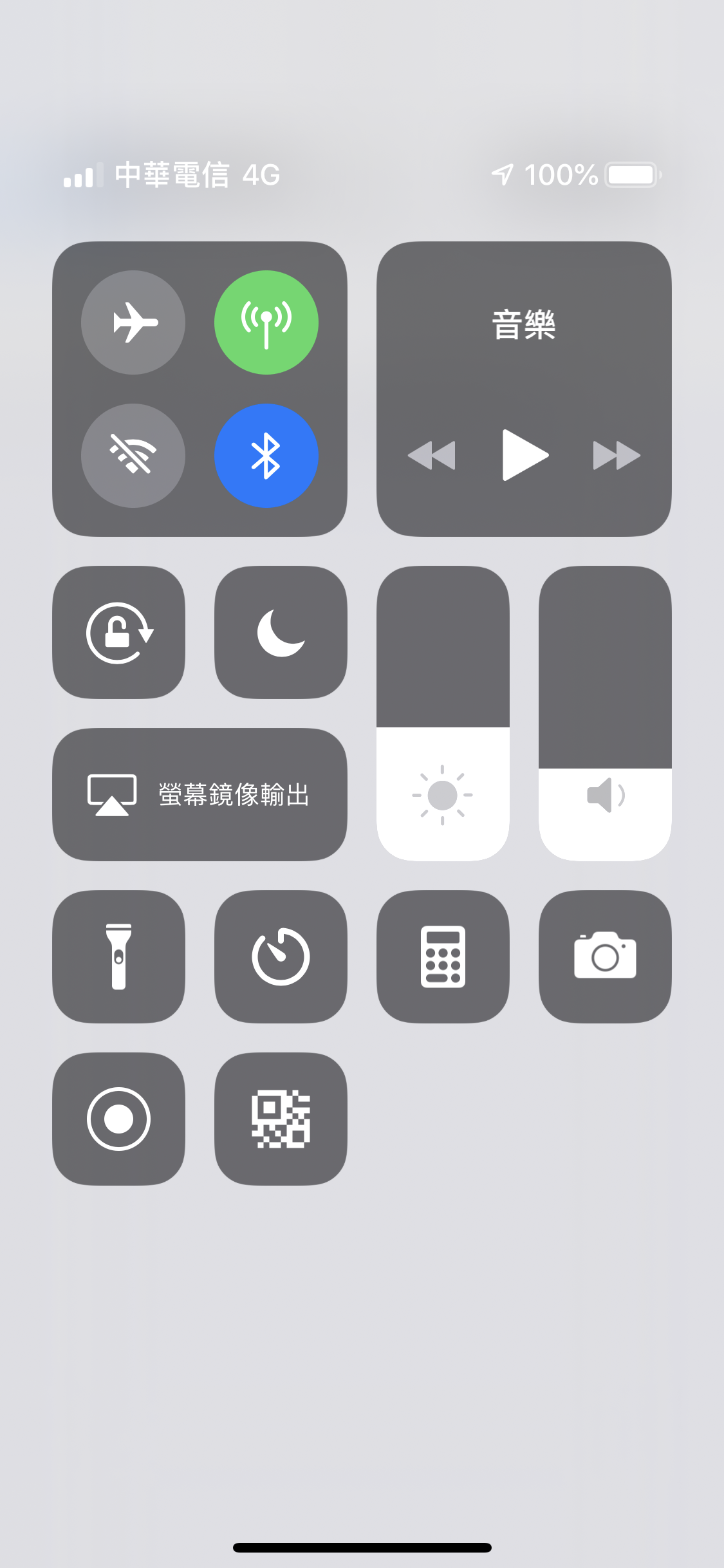724x1568 pixels.
Task: Open the camera
Action: tap(605, 957)
